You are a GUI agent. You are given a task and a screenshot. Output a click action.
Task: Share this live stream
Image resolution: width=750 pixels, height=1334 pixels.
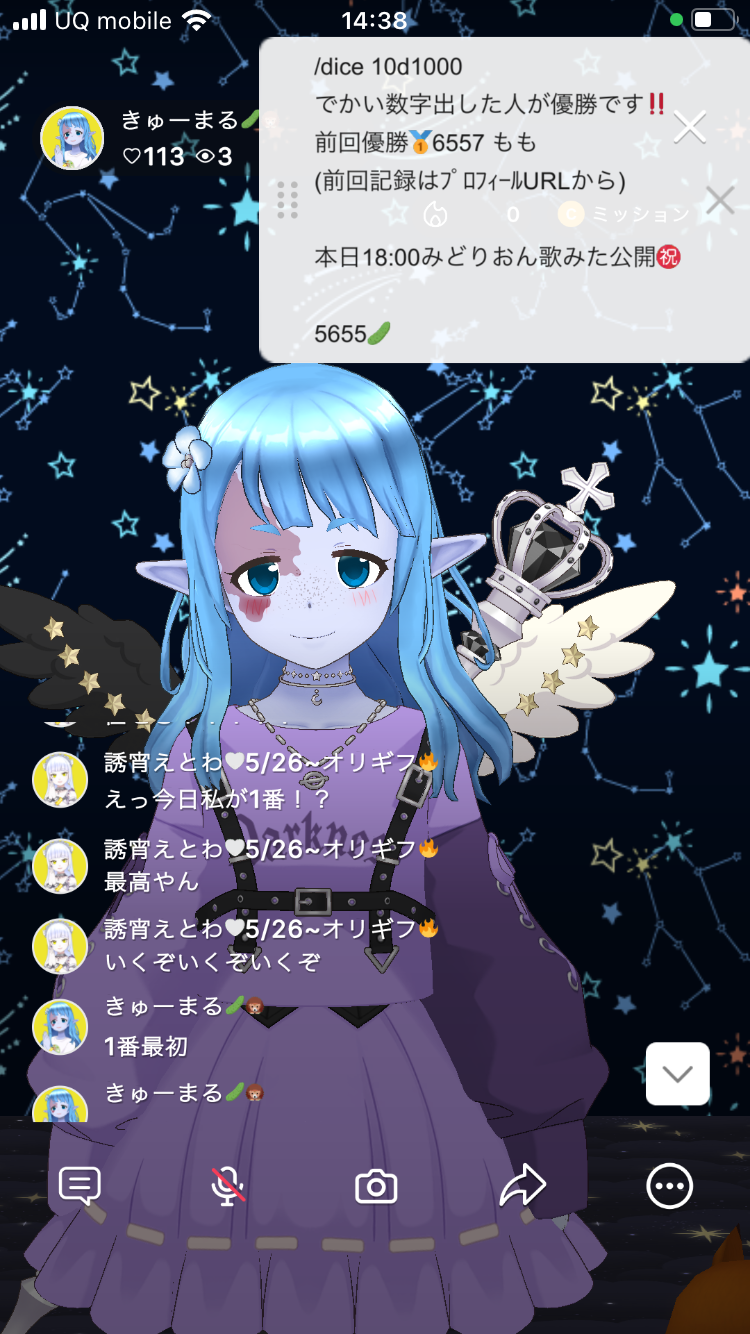coord(522,1187)
